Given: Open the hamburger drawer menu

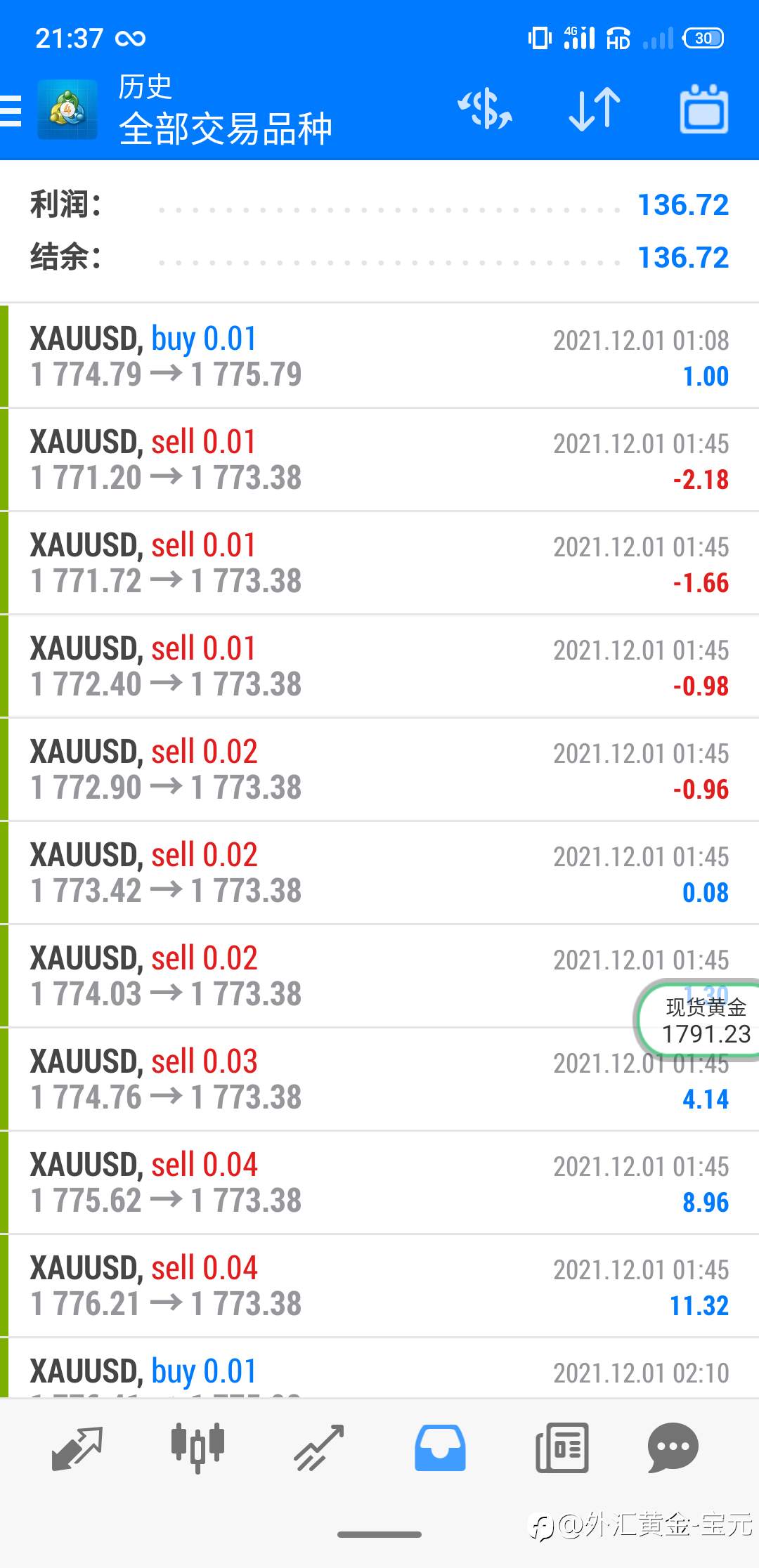Looking at the screenshot, I should 11,111.
